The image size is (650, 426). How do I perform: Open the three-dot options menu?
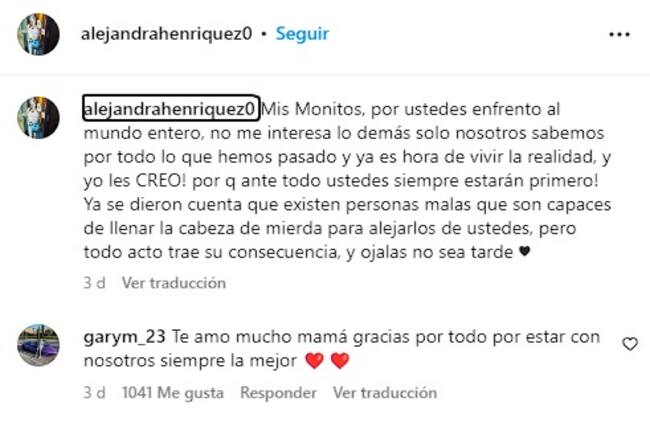[619, 34]
